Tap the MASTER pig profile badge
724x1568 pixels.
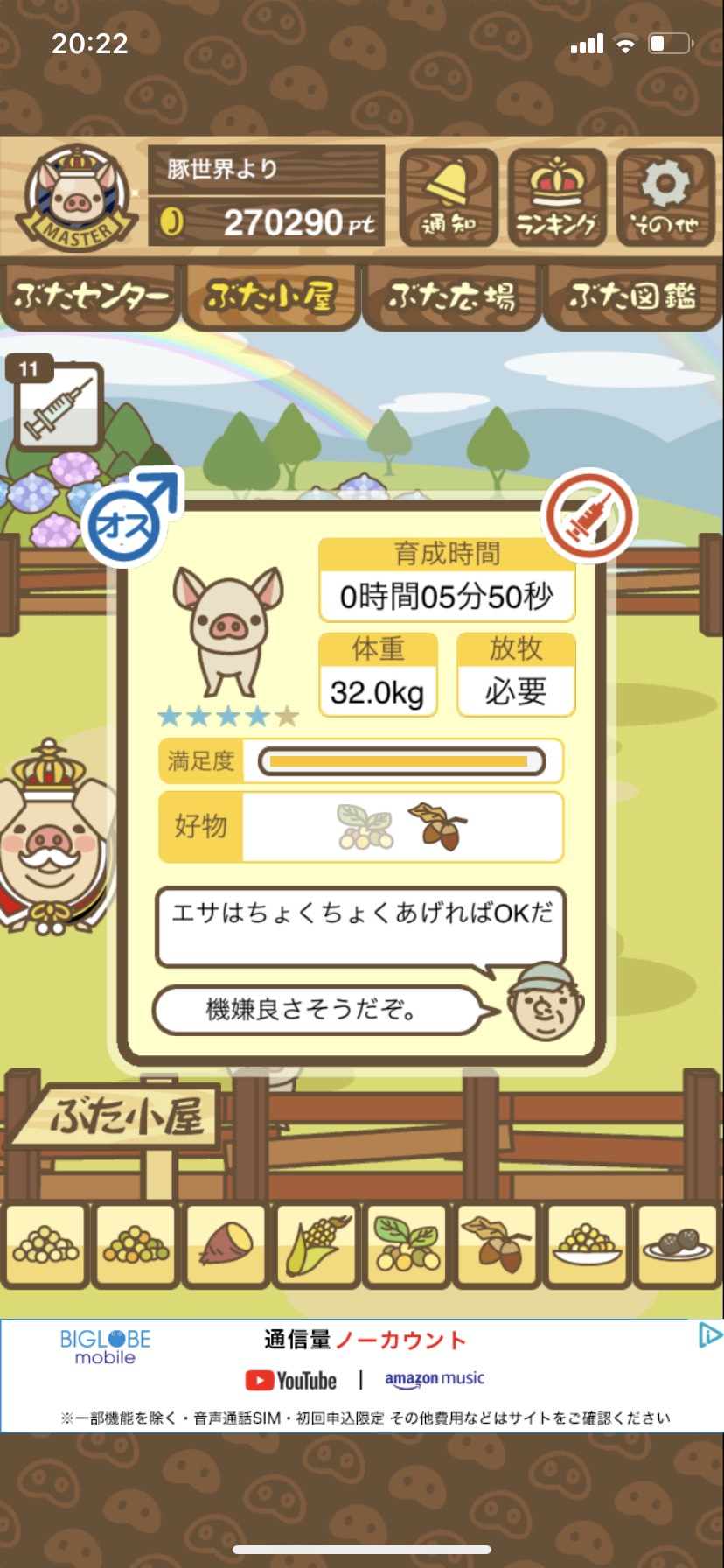[x=79, y=197]
